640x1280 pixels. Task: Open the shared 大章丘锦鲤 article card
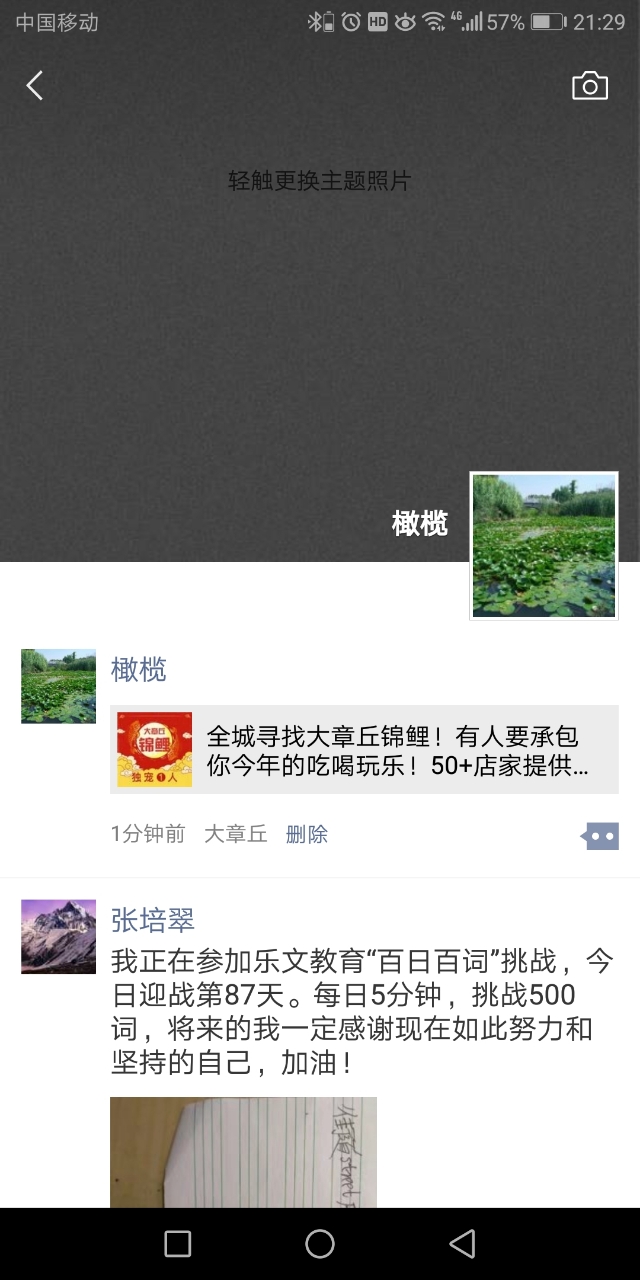364,750
